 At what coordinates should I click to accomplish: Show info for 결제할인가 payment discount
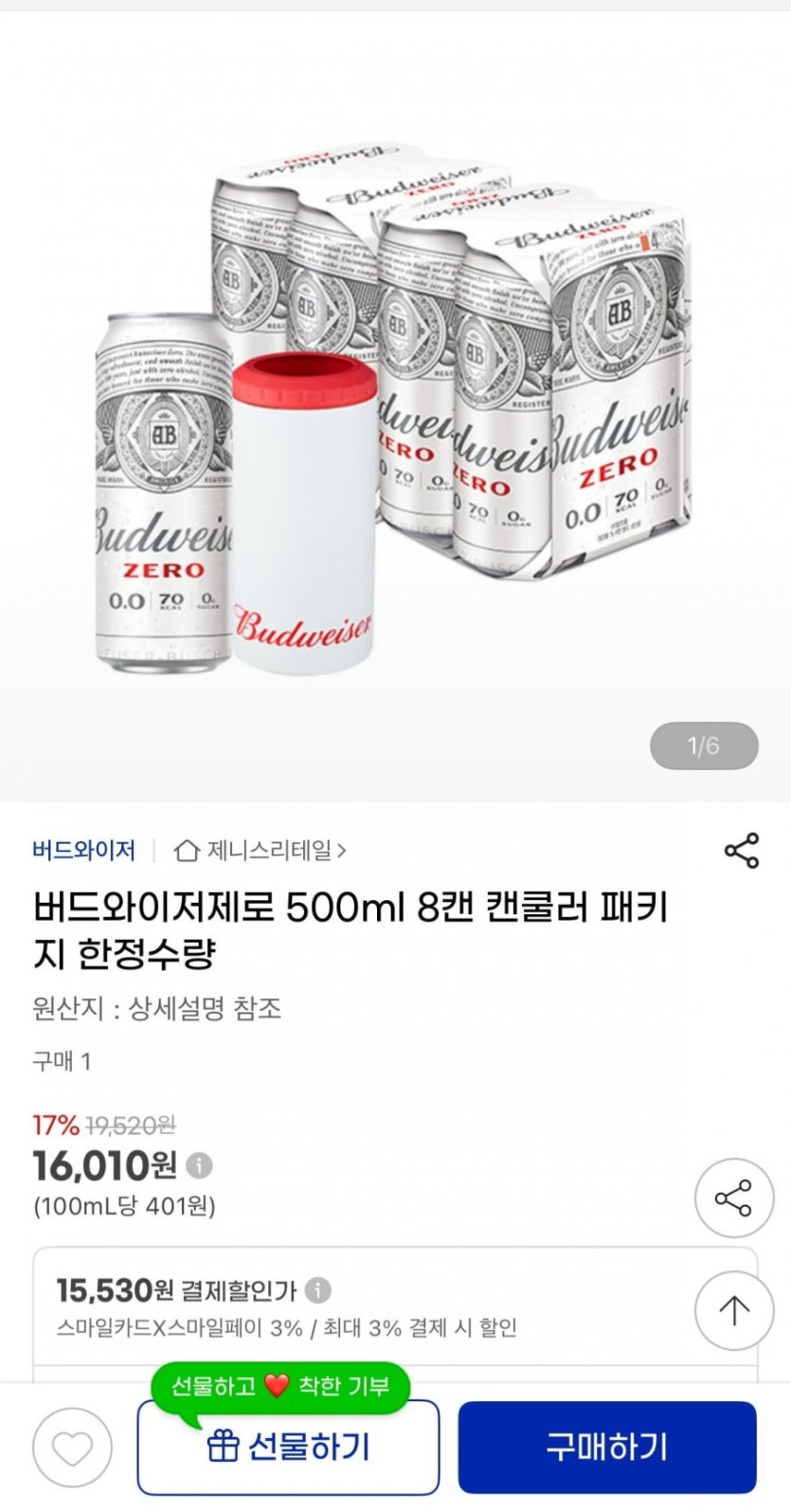(x=318, y=1290)
